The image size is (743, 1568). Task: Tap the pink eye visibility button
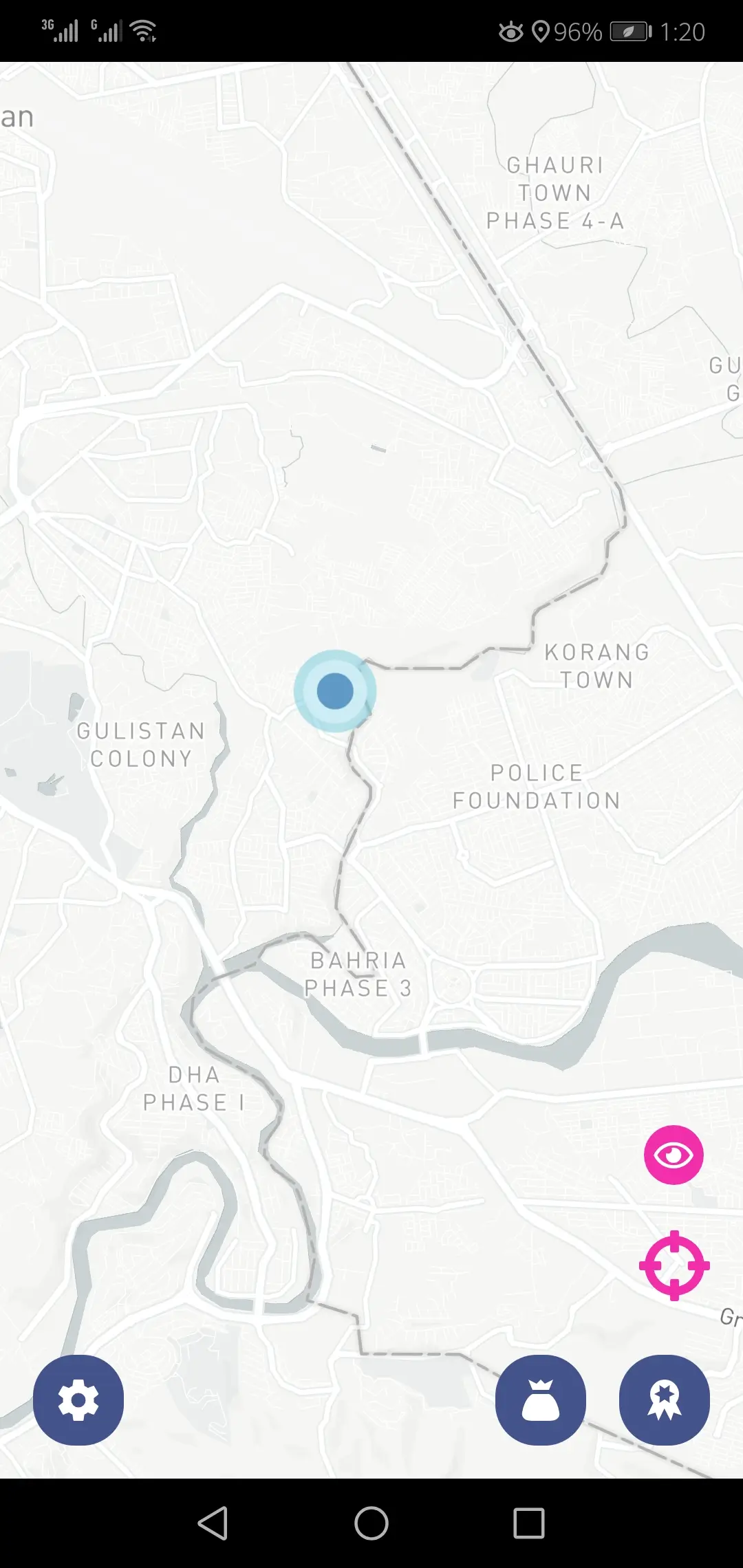click(674, 1155)
